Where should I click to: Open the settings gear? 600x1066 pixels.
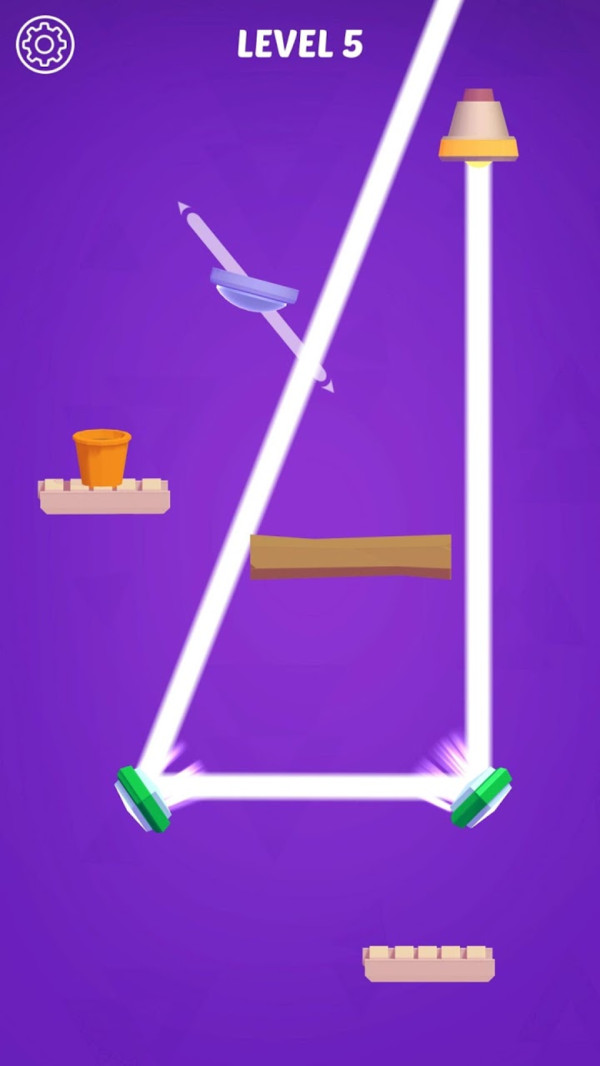[x=45, y=45]
